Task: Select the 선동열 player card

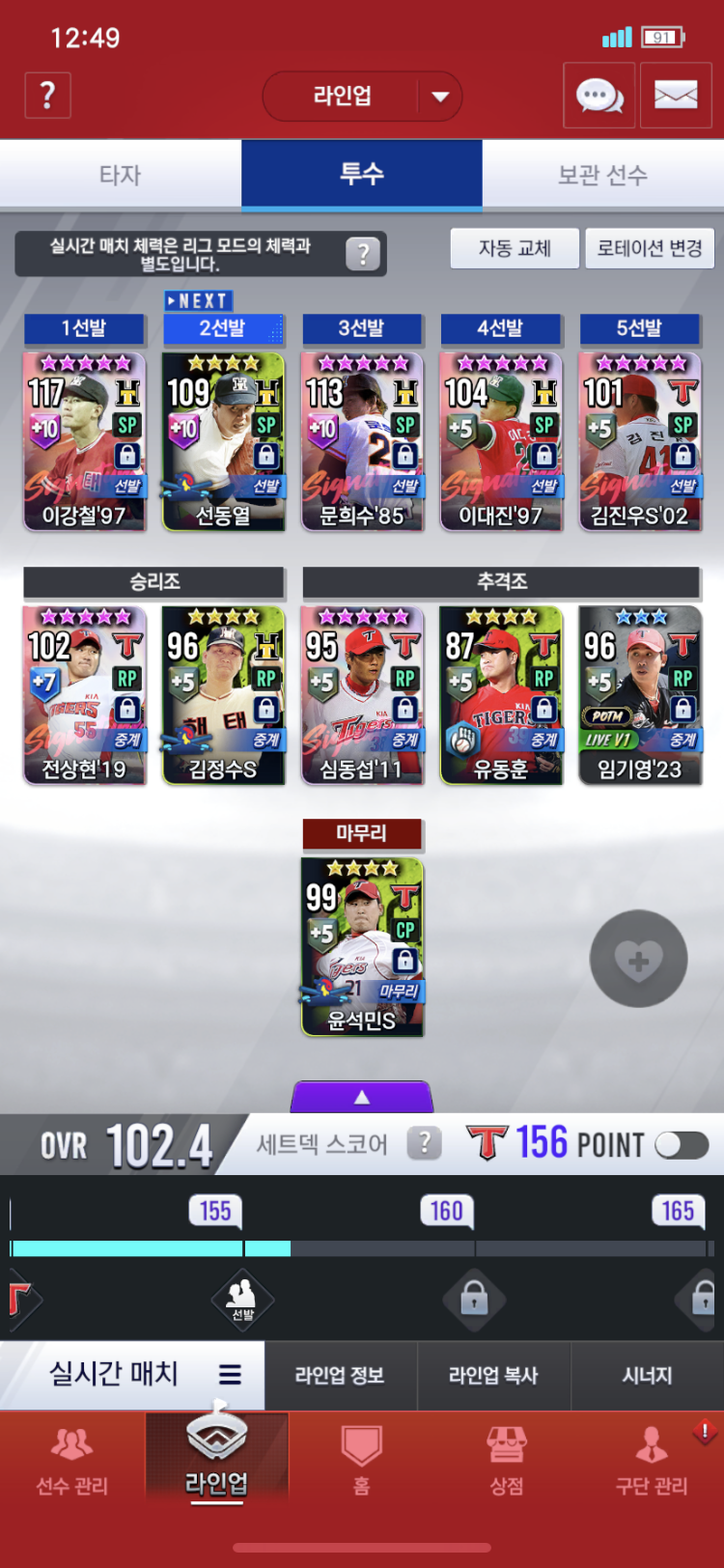Action: pyautogui.click(x=223, y=441)
